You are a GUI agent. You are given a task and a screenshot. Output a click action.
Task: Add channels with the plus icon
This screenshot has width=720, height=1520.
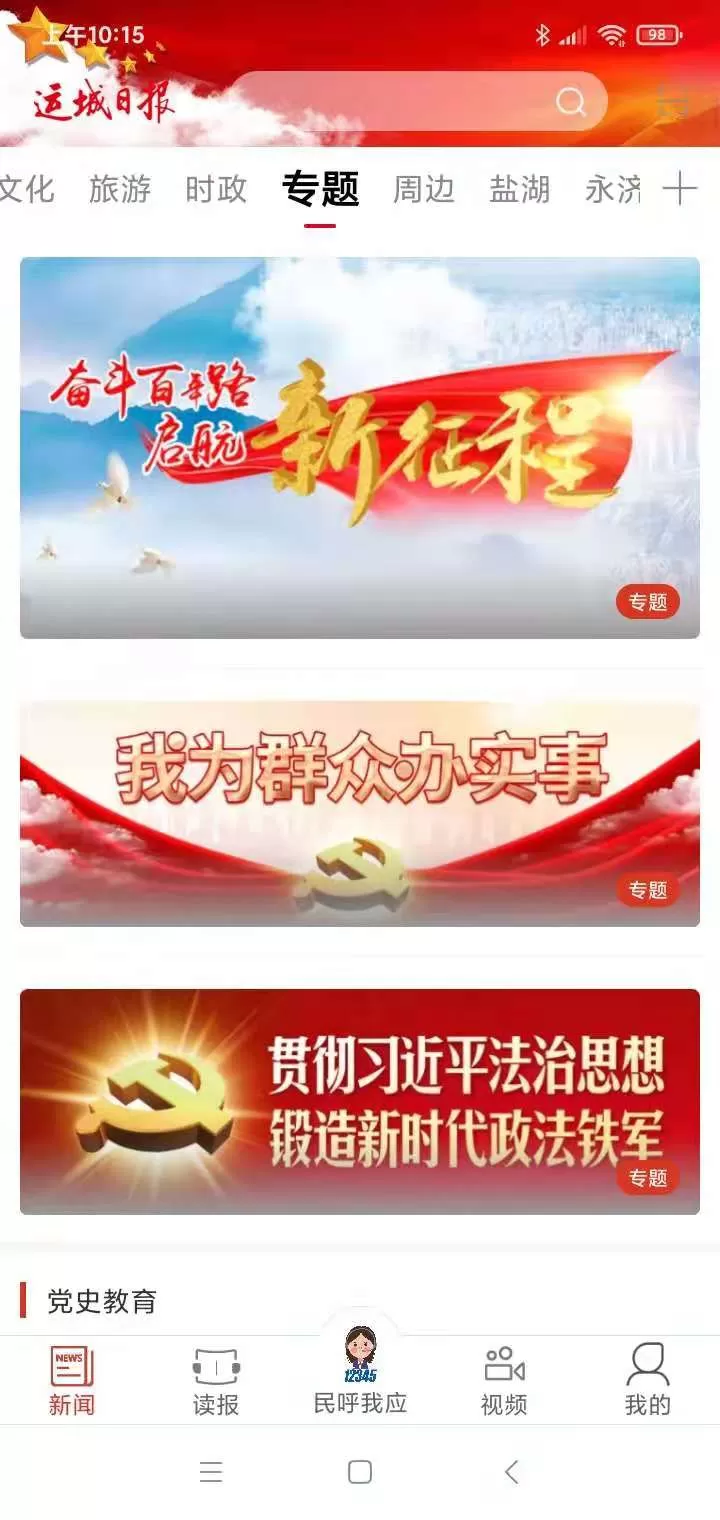pos(680,188)
